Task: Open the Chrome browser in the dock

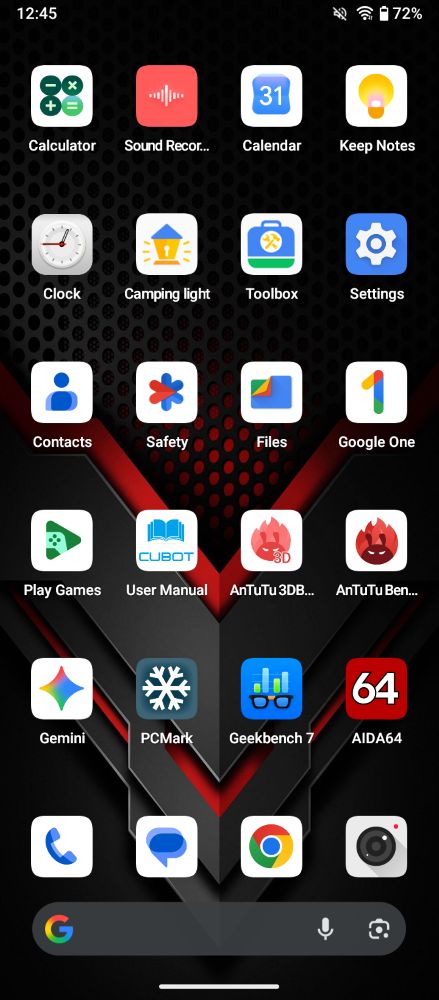Action: 271,847
